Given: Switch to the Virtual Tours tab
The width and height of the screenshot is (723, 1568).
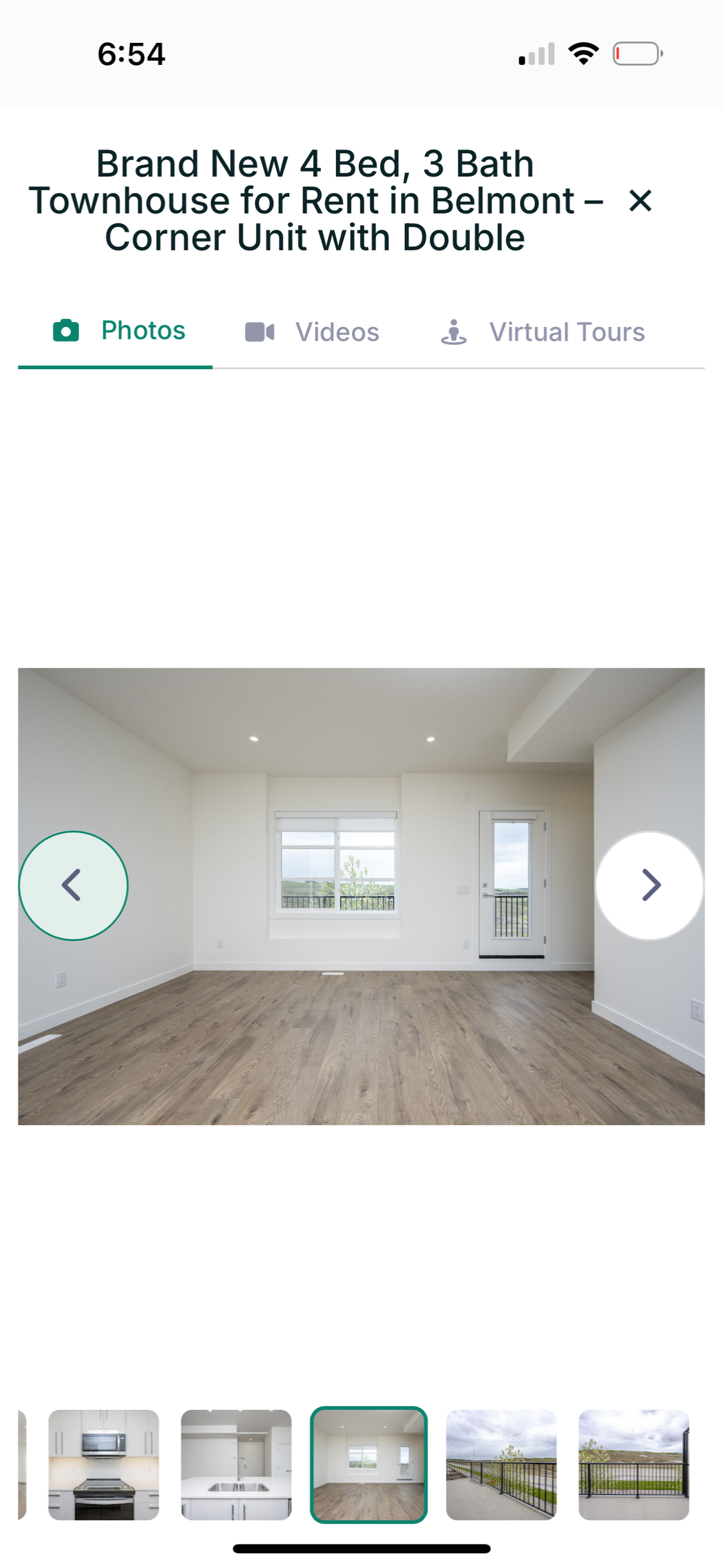Looking at the screenshot, I should point(543,332).
